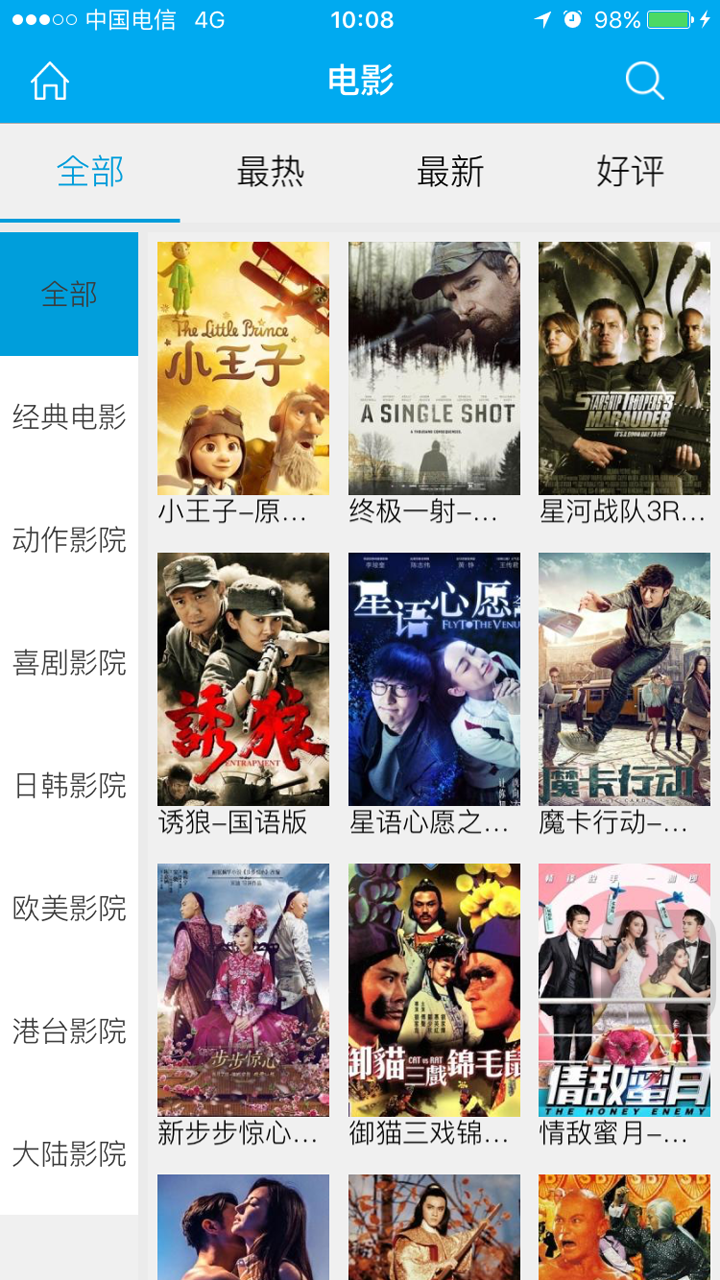Select 经典电影 category in sidebar
This screenshot has height=1280, width=720.
[x=69, y=417]
